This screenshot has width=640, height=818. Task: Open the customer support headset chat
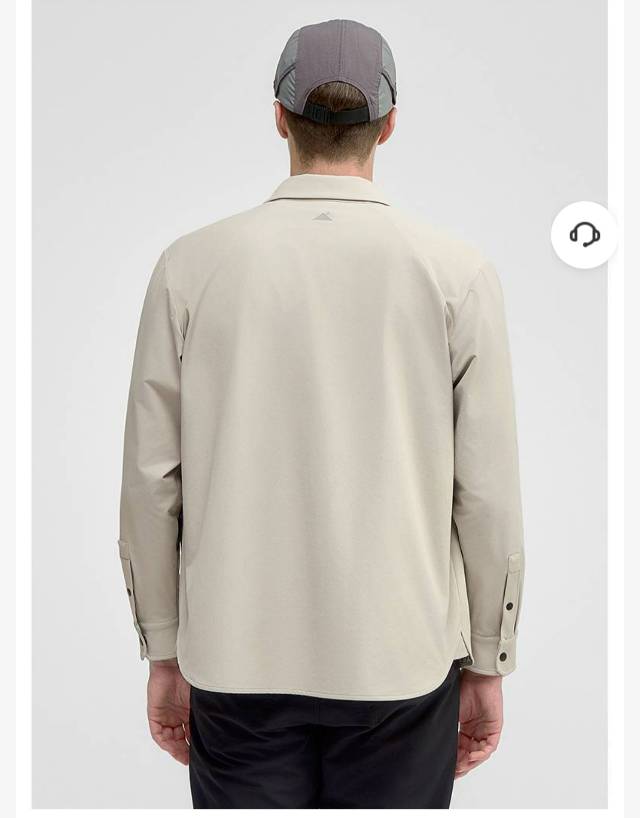click(x=584, y=235)
